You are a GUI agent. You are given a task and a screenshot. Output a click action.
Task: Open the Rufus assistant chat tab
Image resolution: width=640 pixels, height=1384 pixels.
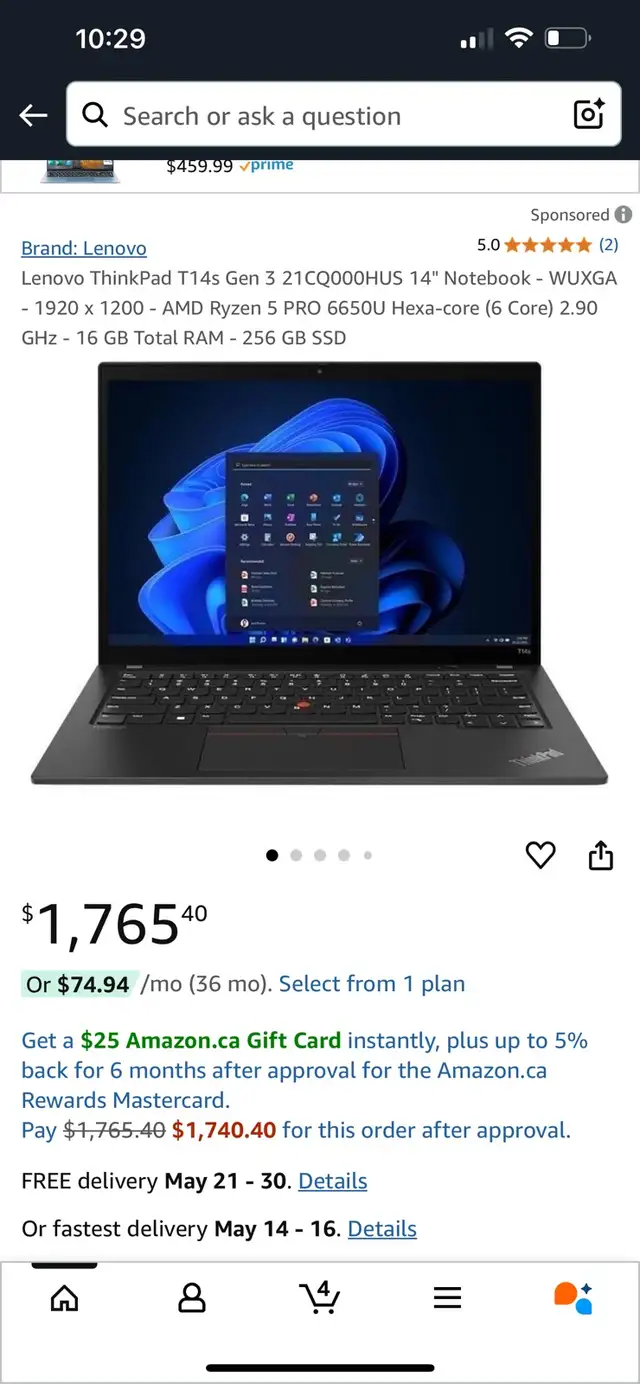click(574, 1298)
